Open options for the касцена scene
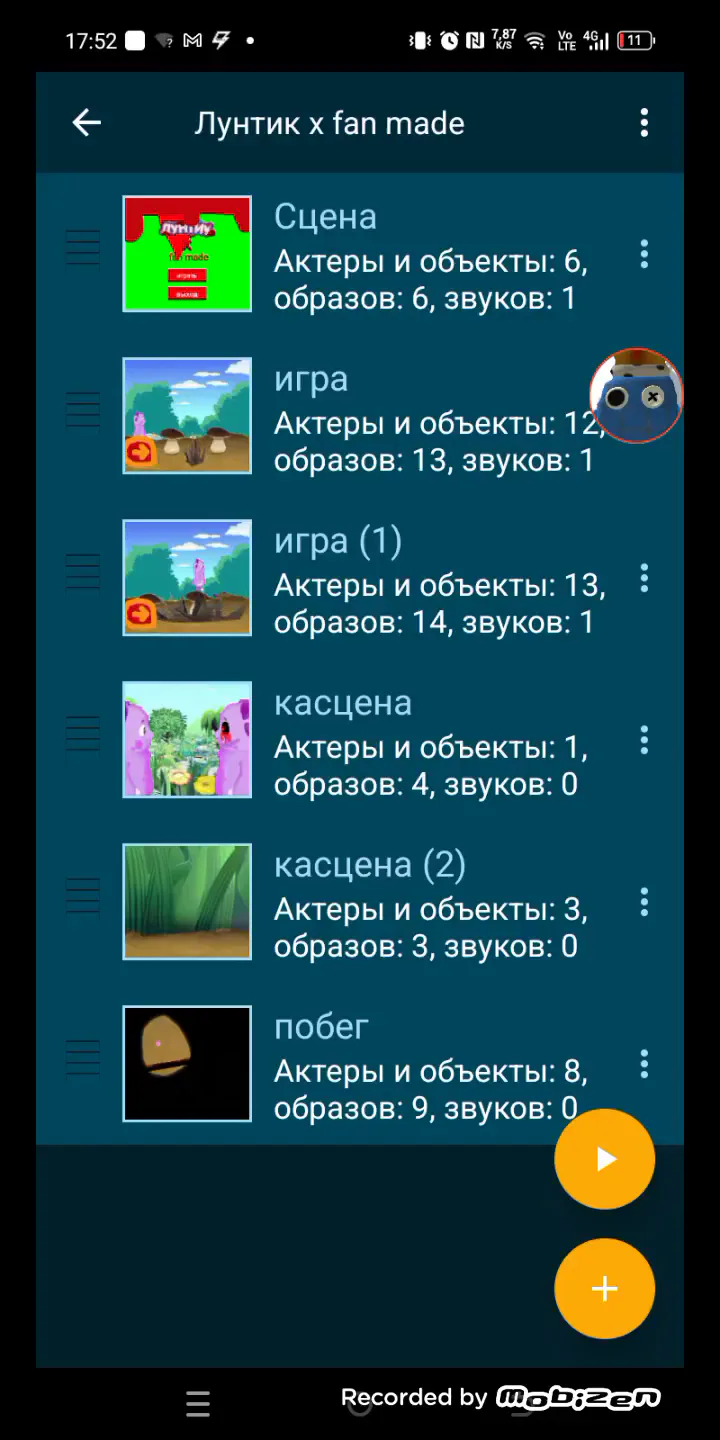Image resolution: width=720 pixels, height=1440 pixels. point(644,740)
